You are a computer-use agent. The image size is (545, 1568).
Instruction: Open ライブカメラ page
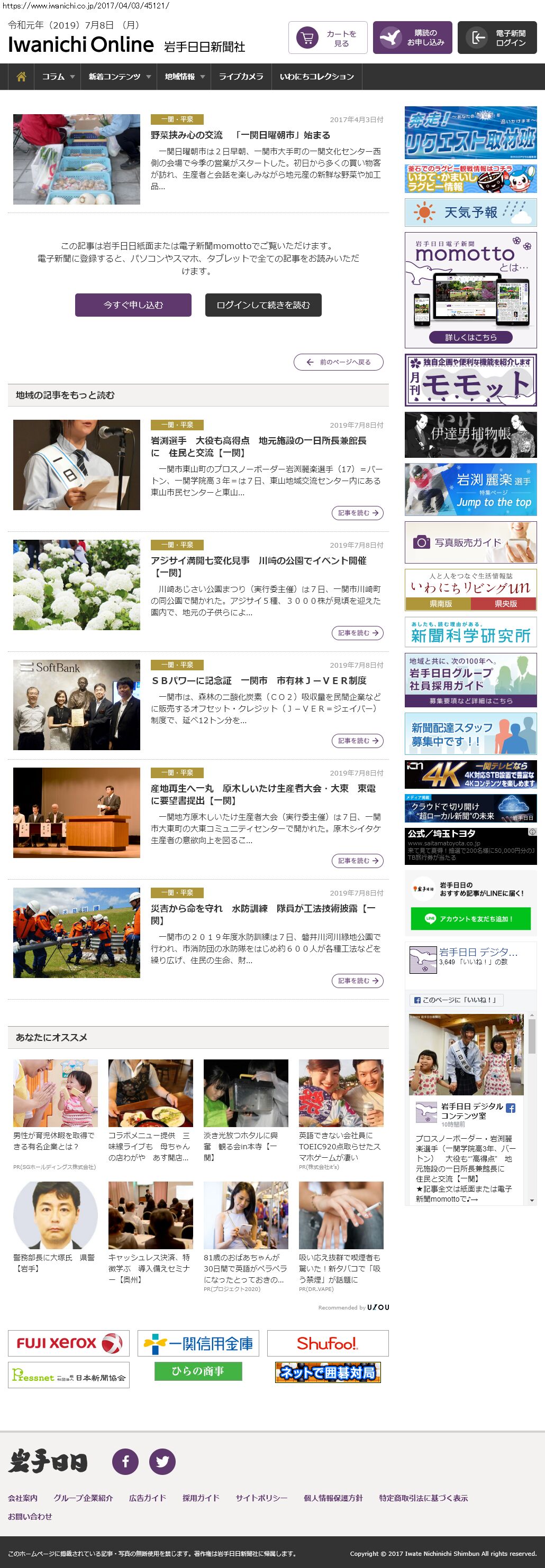click(241, 77)
